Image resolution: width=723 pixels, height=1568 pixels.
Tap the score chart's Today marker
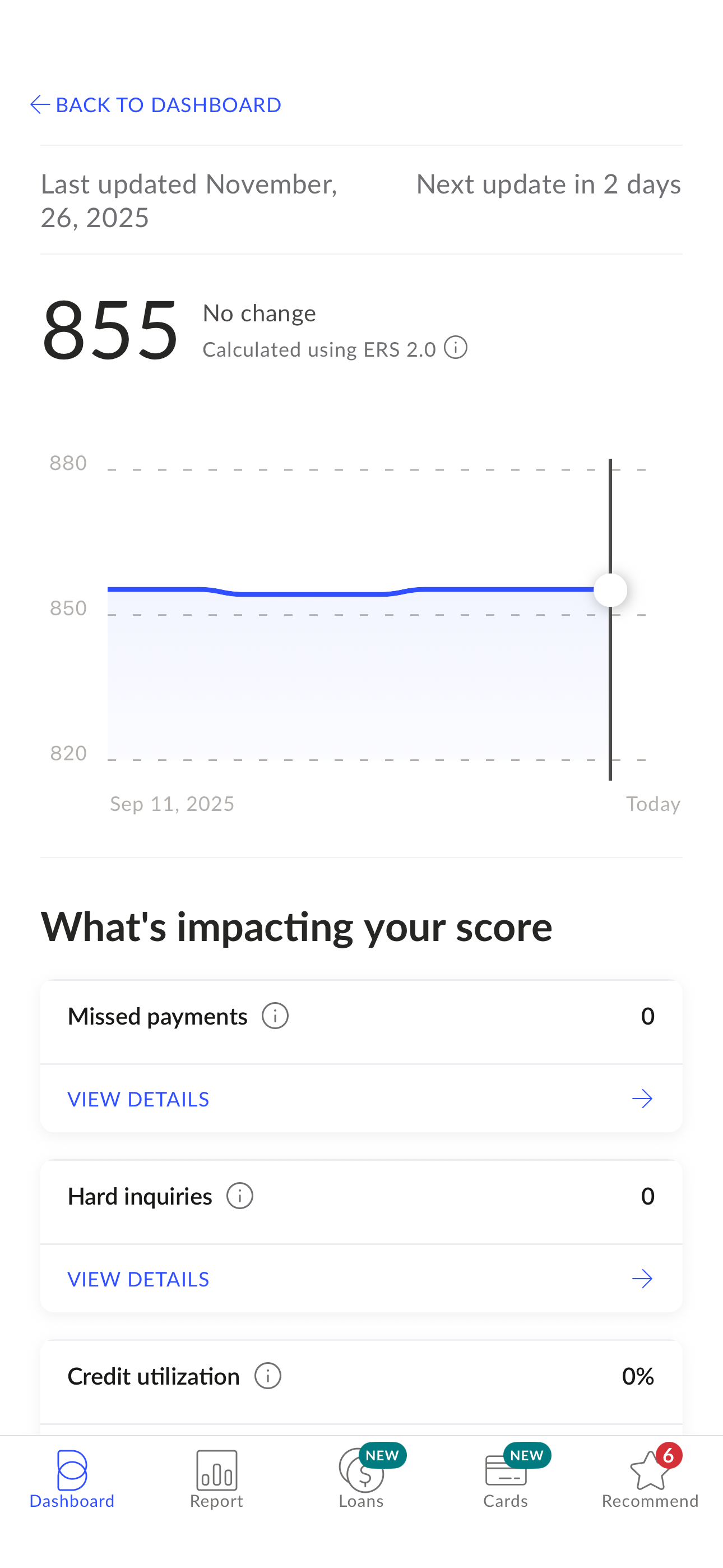pos(610,590)
